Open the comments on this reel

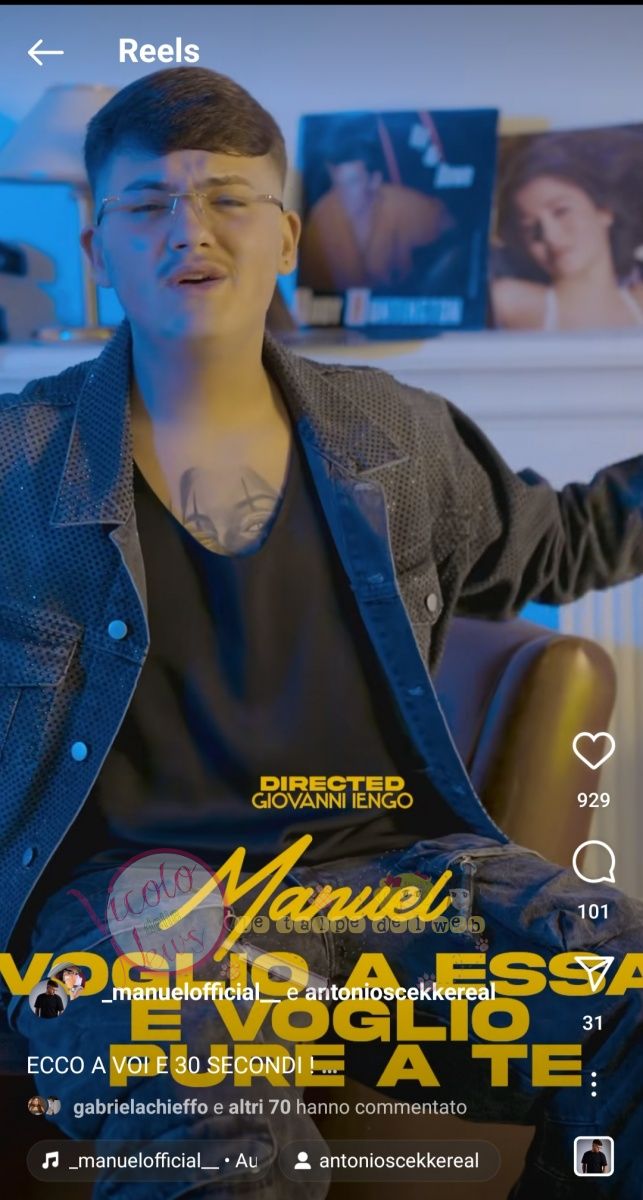click(x=593, y=861)
